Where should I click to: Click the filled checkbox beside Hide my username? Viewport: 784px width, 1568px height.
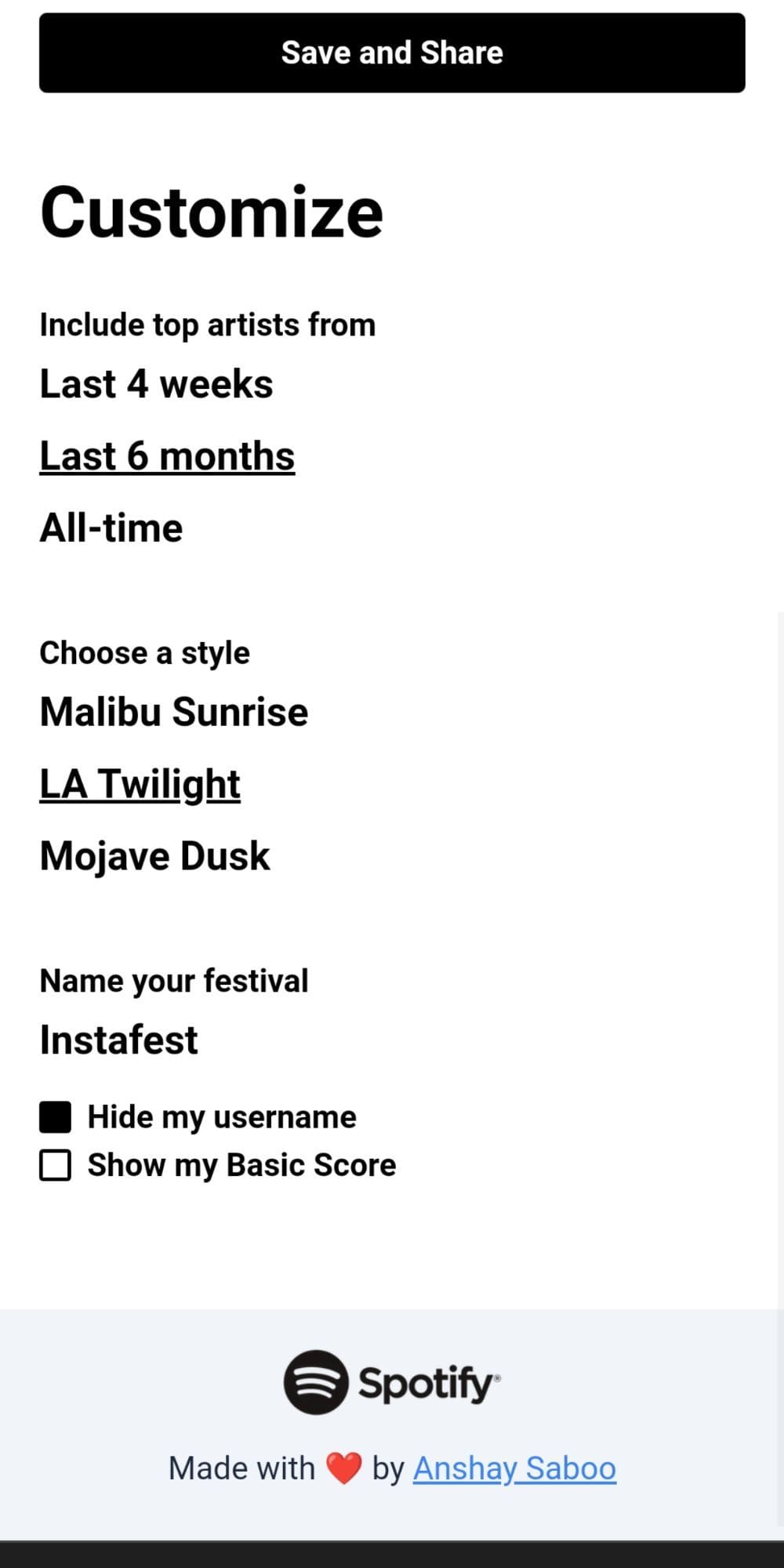[55, 1116]
